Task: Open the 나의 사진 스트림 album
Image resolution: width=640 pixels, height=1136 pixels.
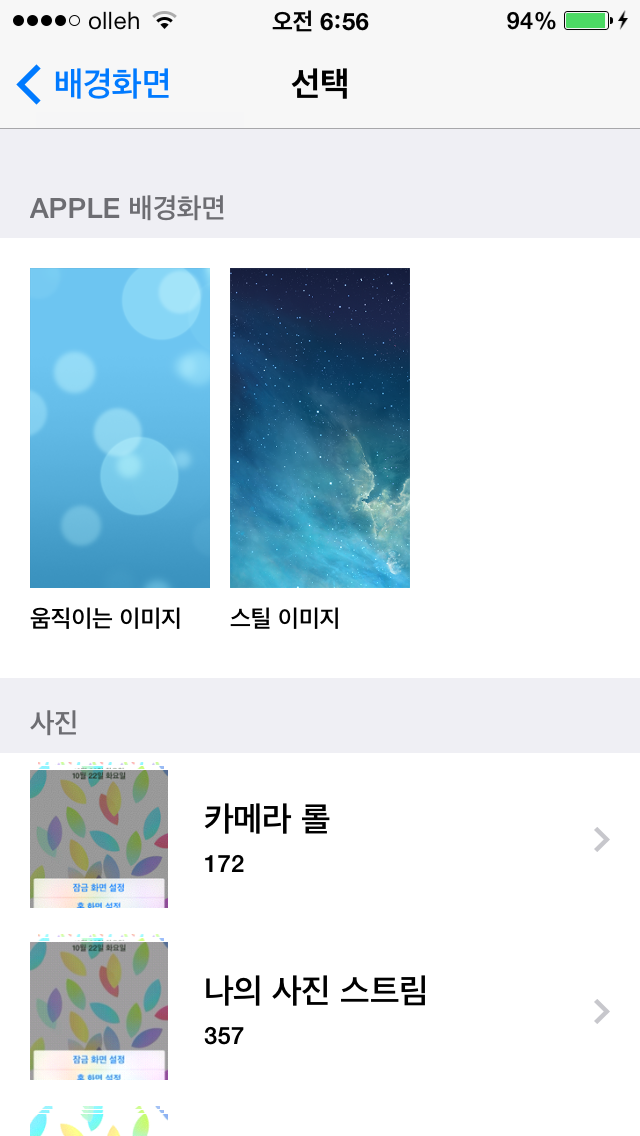Action: pos(320,1011)
